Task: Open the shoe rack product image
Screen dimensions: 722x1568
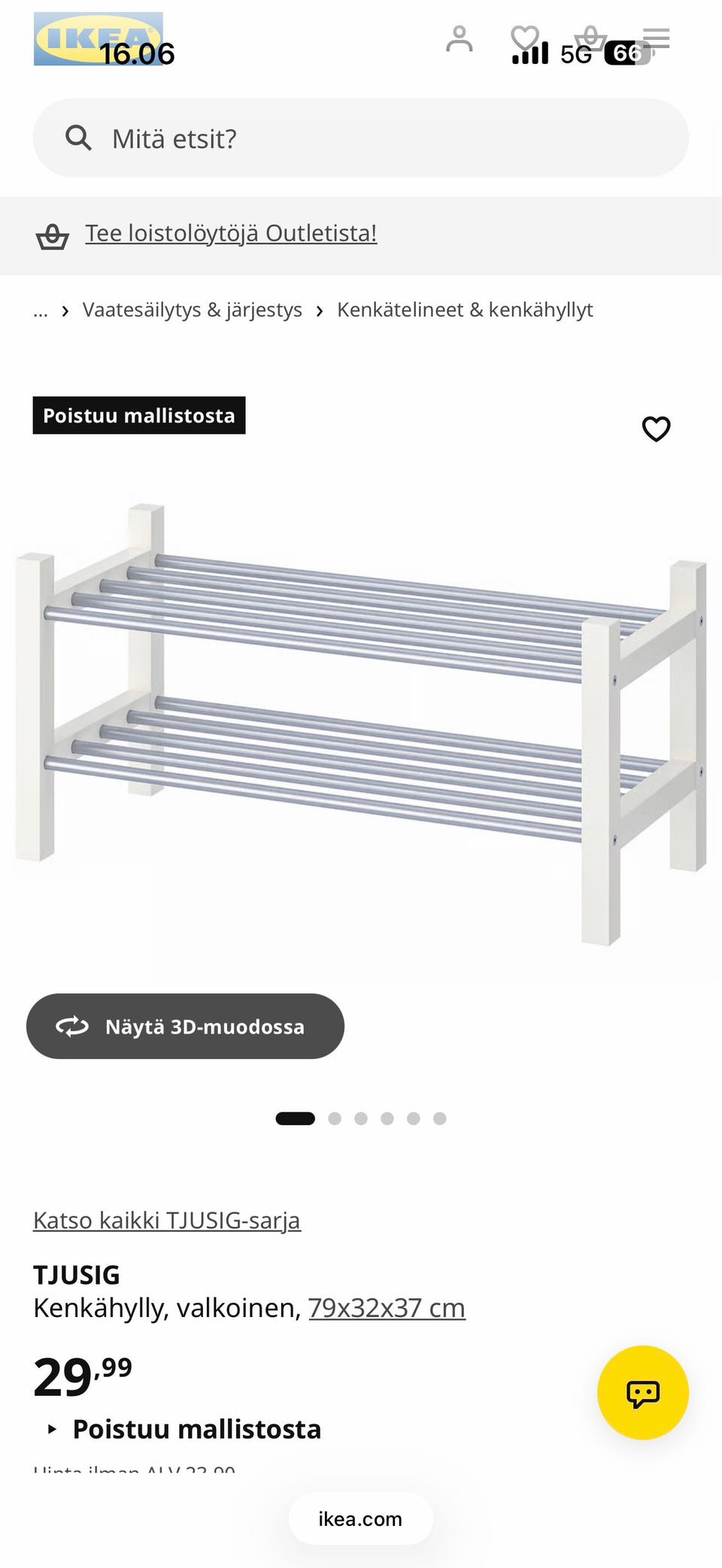Action: (x=361, y=722)
